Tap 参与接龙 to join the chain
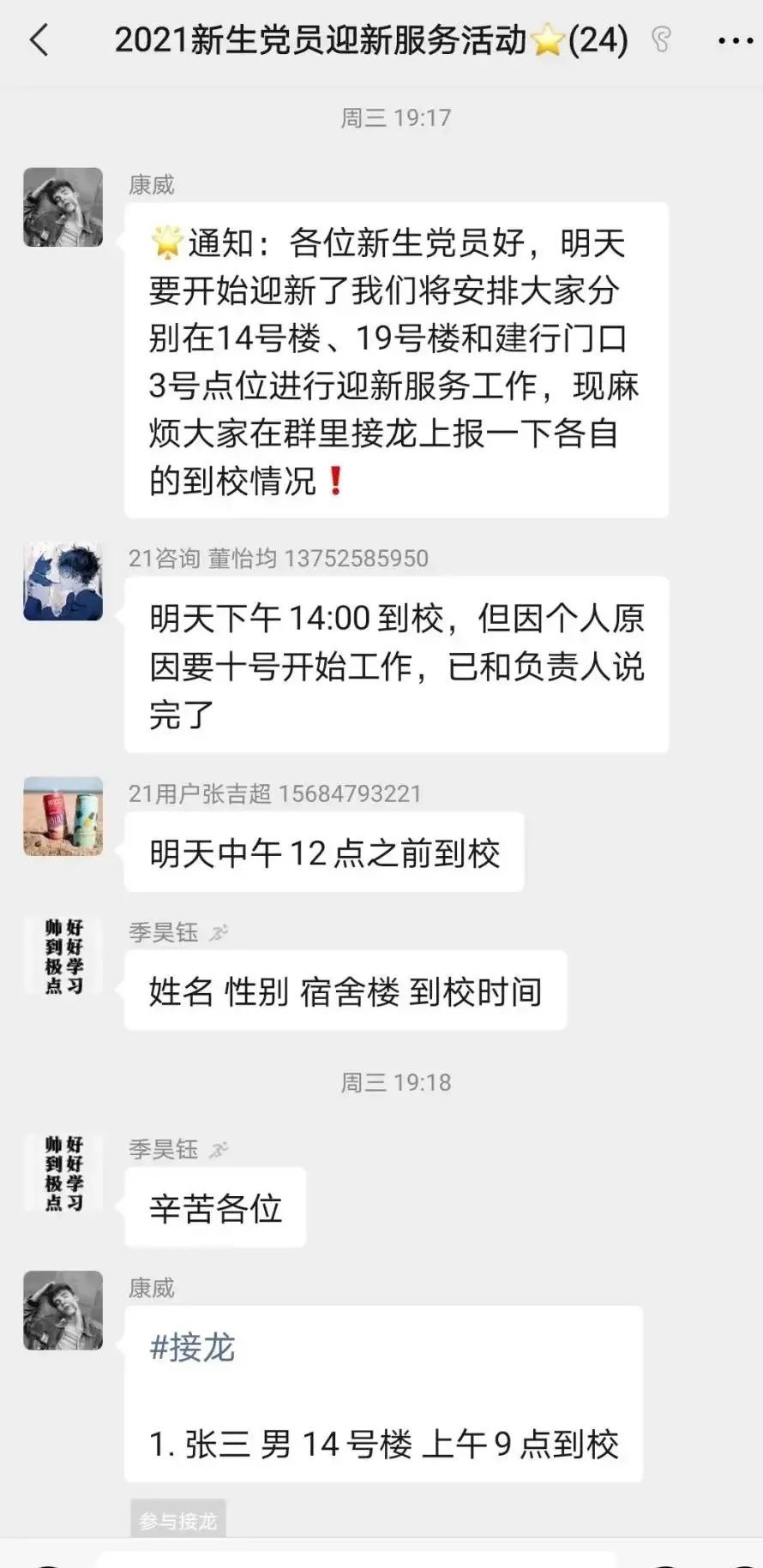This screenshot has width=763, height=1568. click(x=177, y=1520)
